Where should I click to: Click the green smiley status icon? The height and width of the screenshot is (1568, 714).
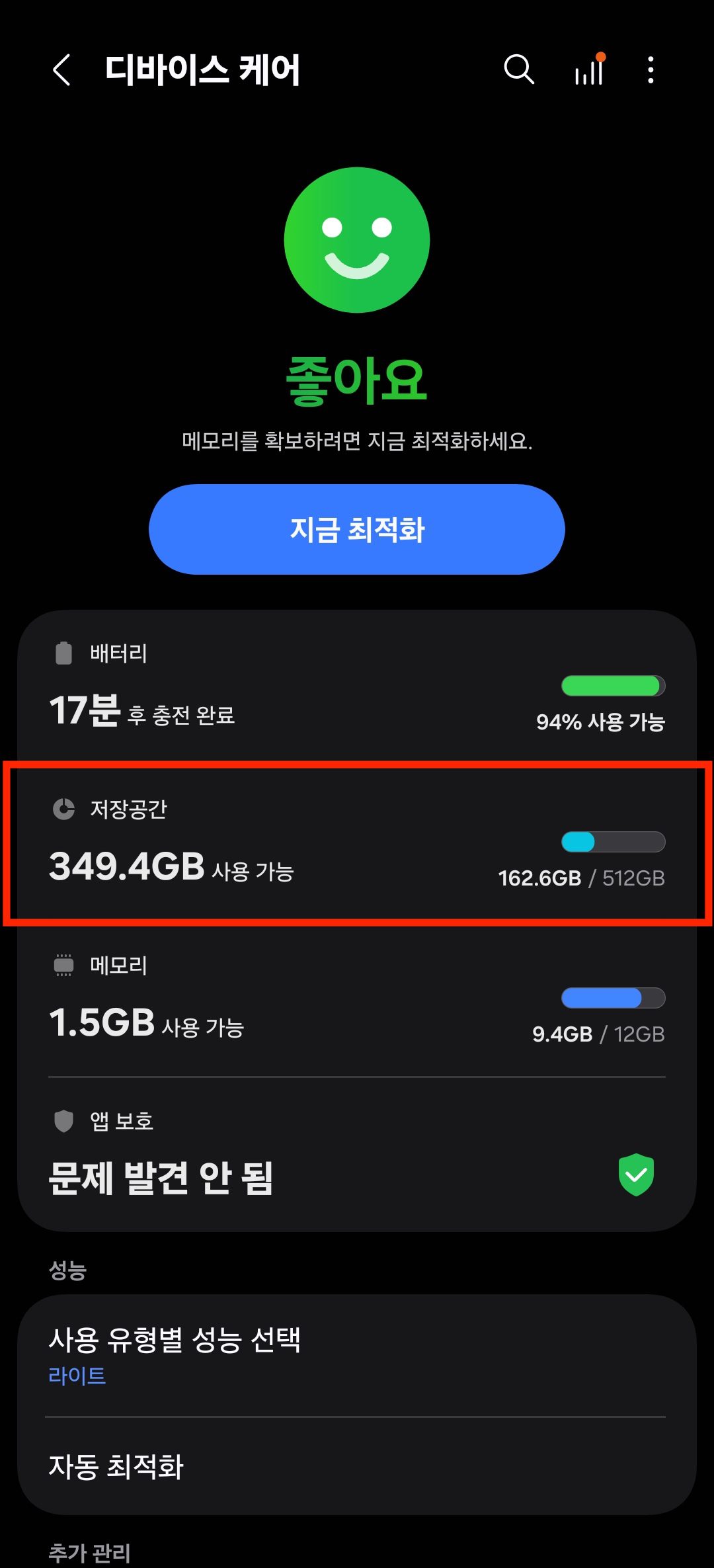pos(356,239)
